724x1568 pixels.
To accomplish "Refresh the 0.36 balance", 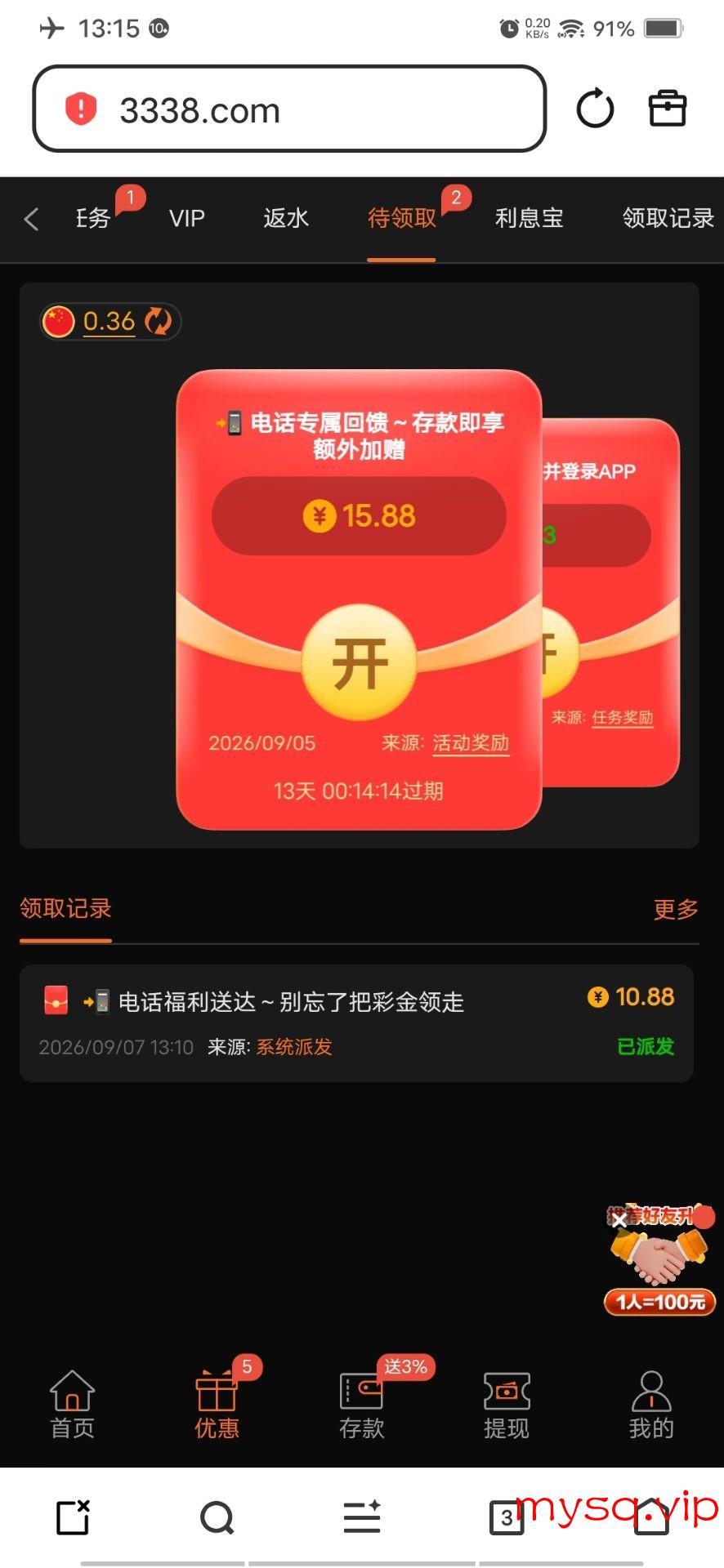I will click(x=158, y=321).
